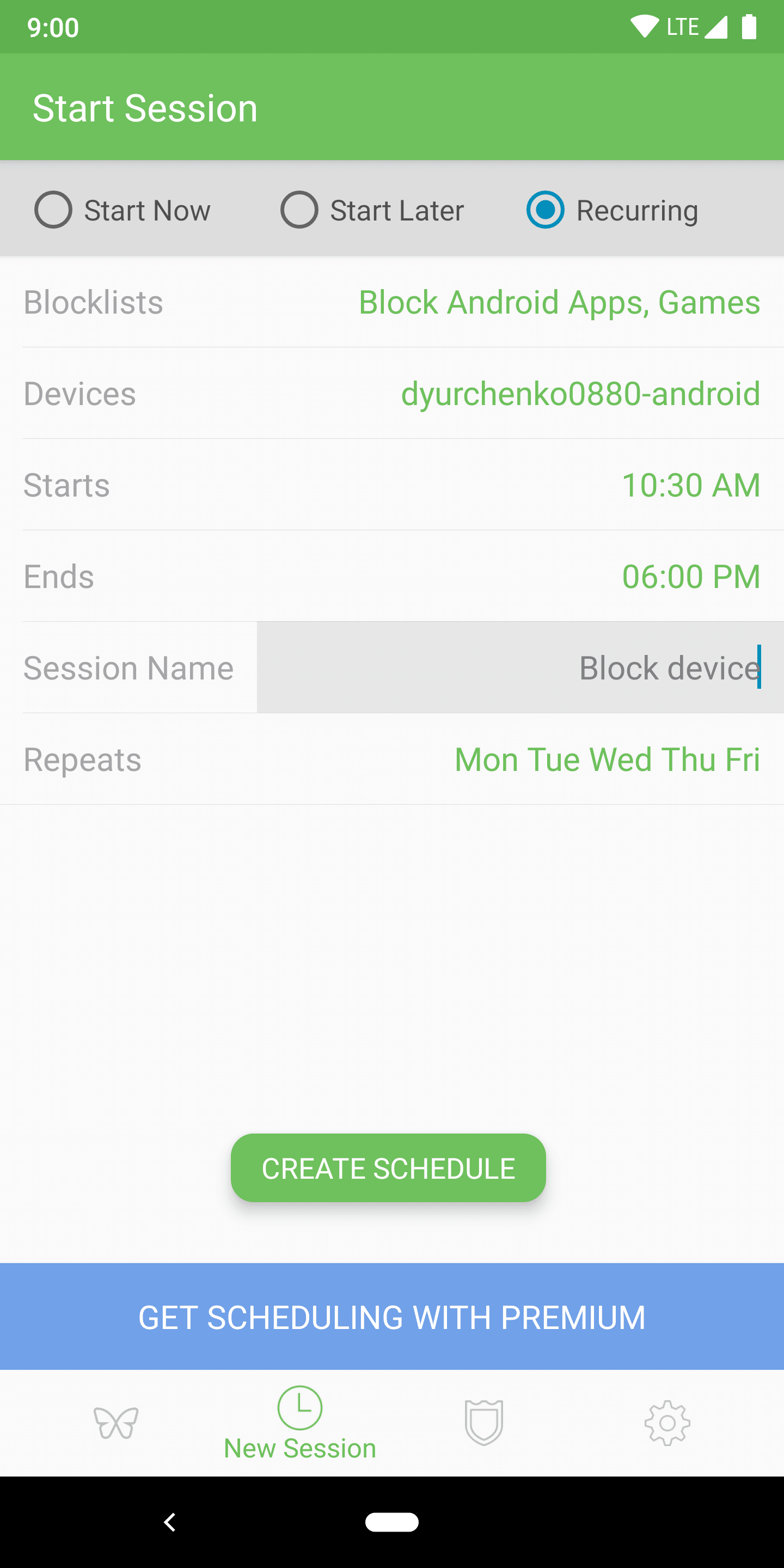This screenshot has height=1568, width=784.
Task: Change the Repeats days
Action: pos(607,759)
